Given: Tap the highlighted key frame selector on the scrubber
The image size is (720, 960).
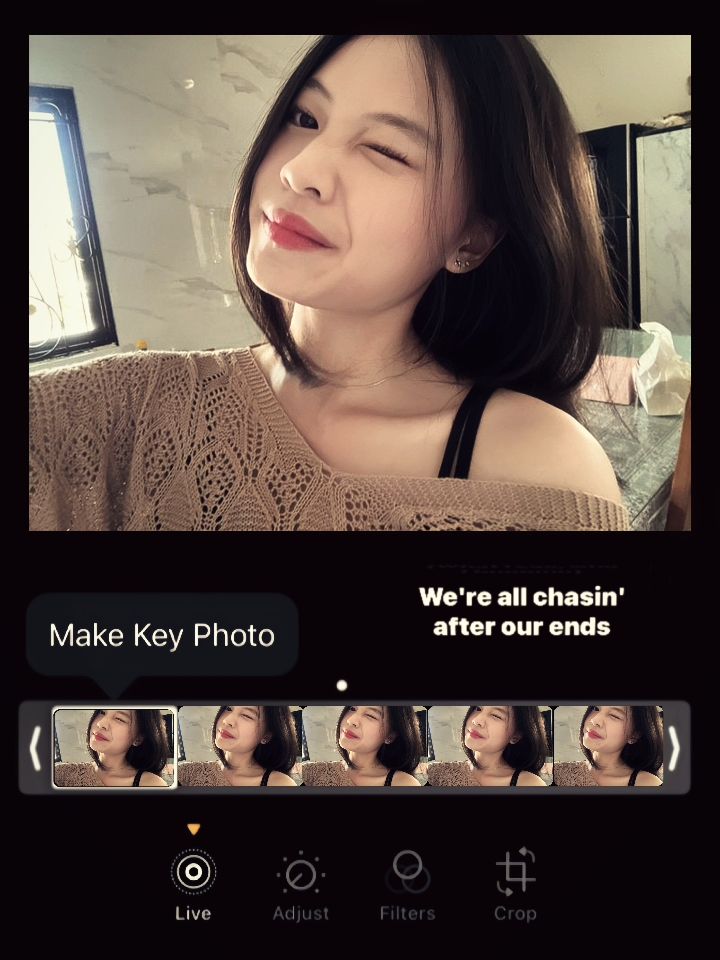Looking at the screenshot, I should tap(113, 746).
